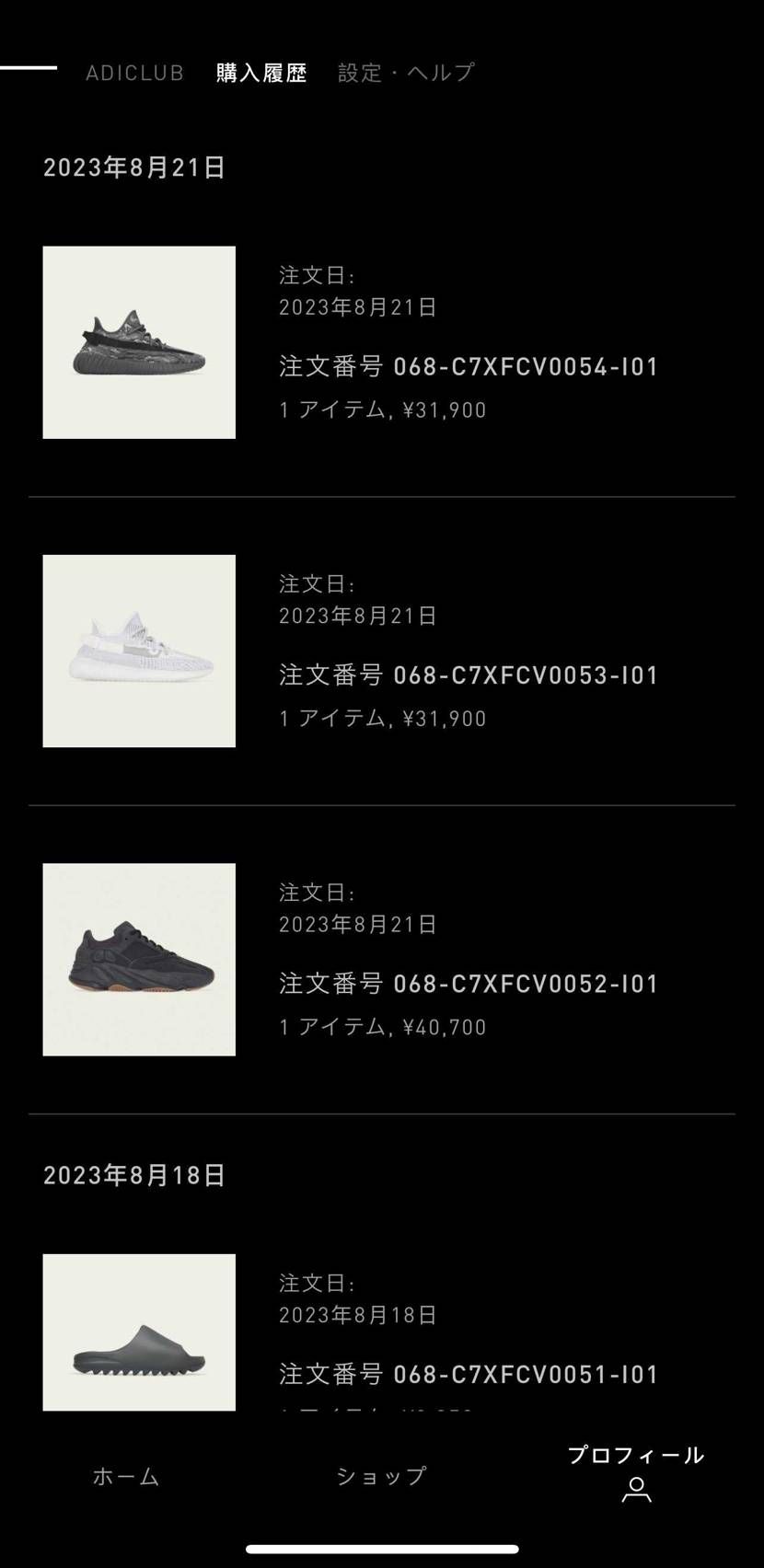Switch to the ADICLUB tab
Screen dimensions: 764x1568
click(135, 73)
